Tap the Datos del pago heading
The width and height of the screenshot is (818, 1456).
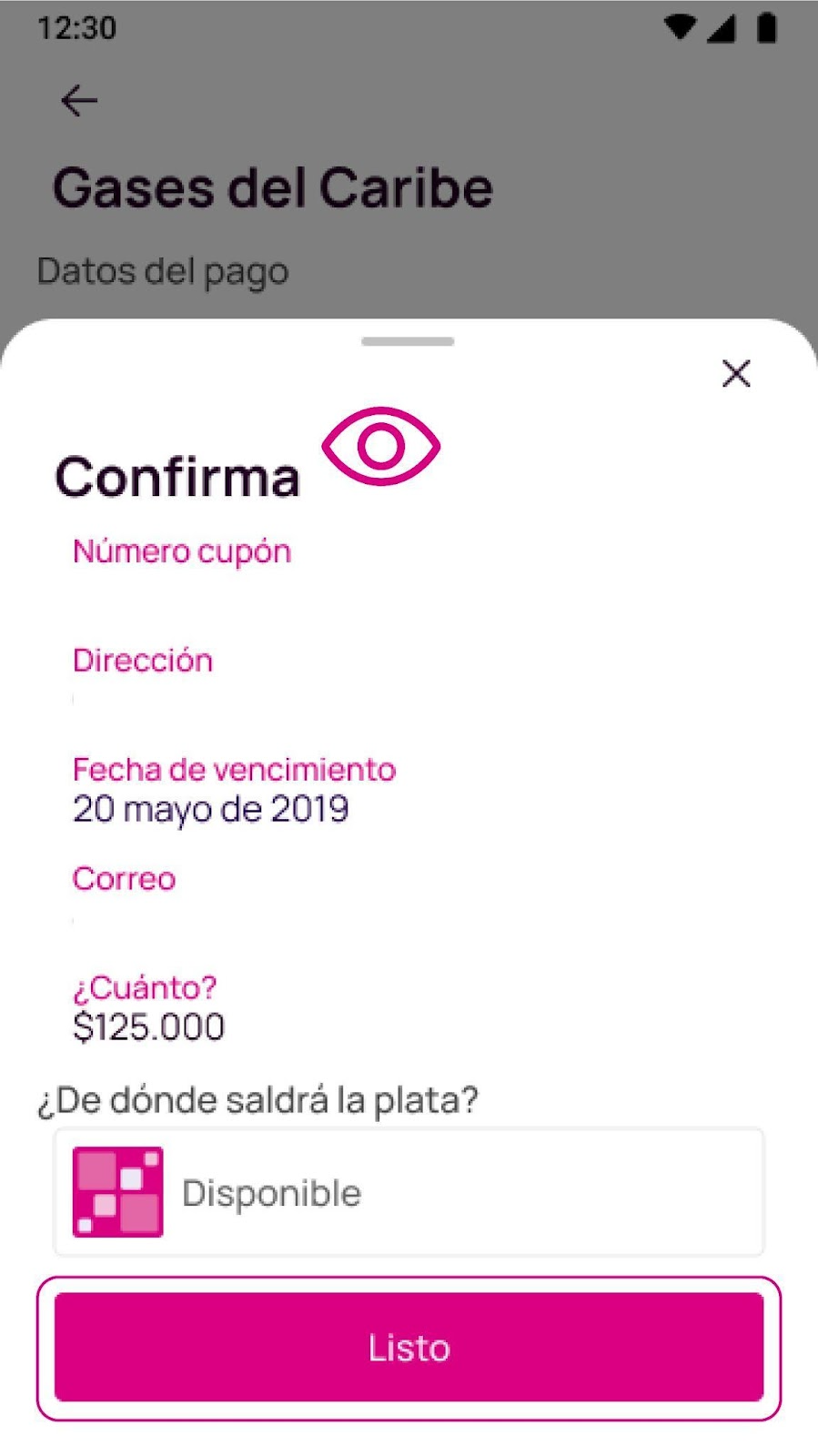[163, 270]
